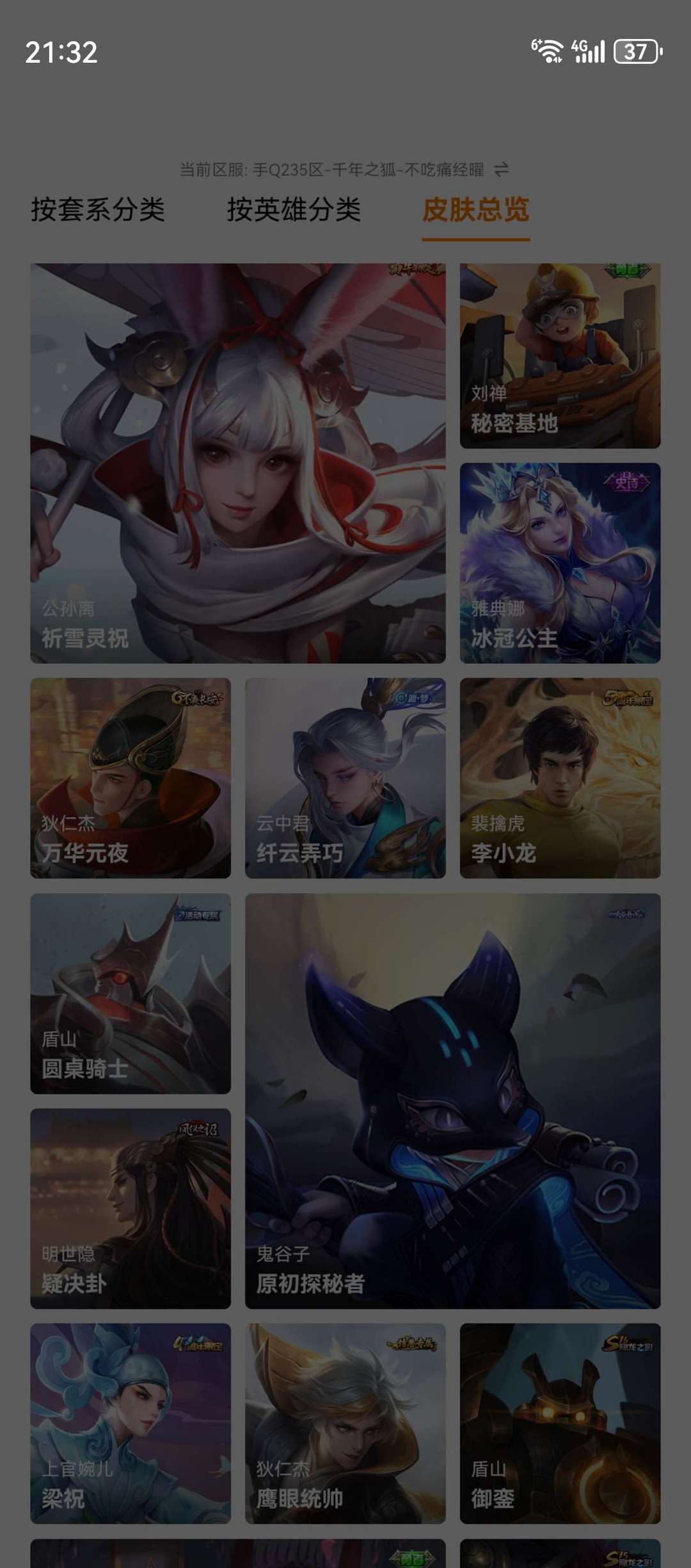View 盾山 御銮 skin
Image resolution: width=691 pixels, height=1568 pixels.
pos(560,1423)
